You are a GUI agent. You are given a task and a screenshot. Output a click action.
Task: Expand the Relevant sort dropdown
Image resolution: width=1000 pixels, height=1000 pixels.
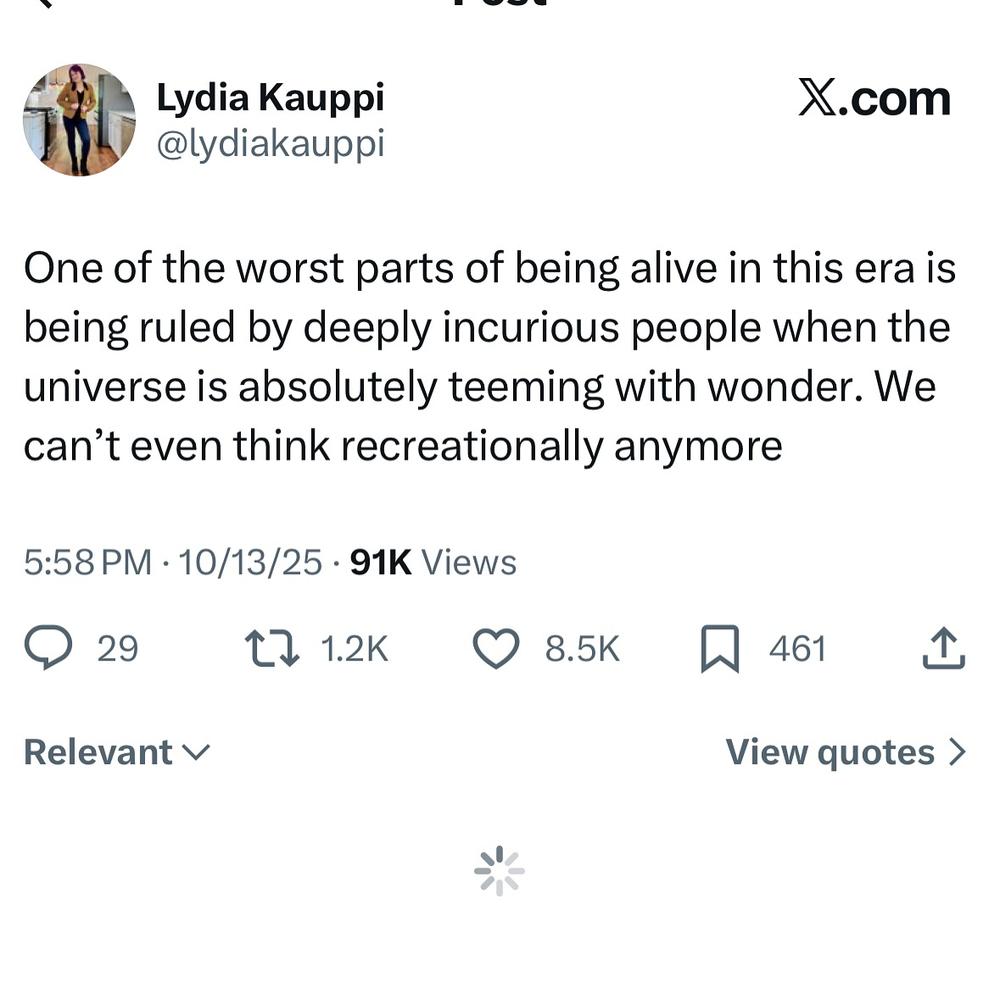116,752
